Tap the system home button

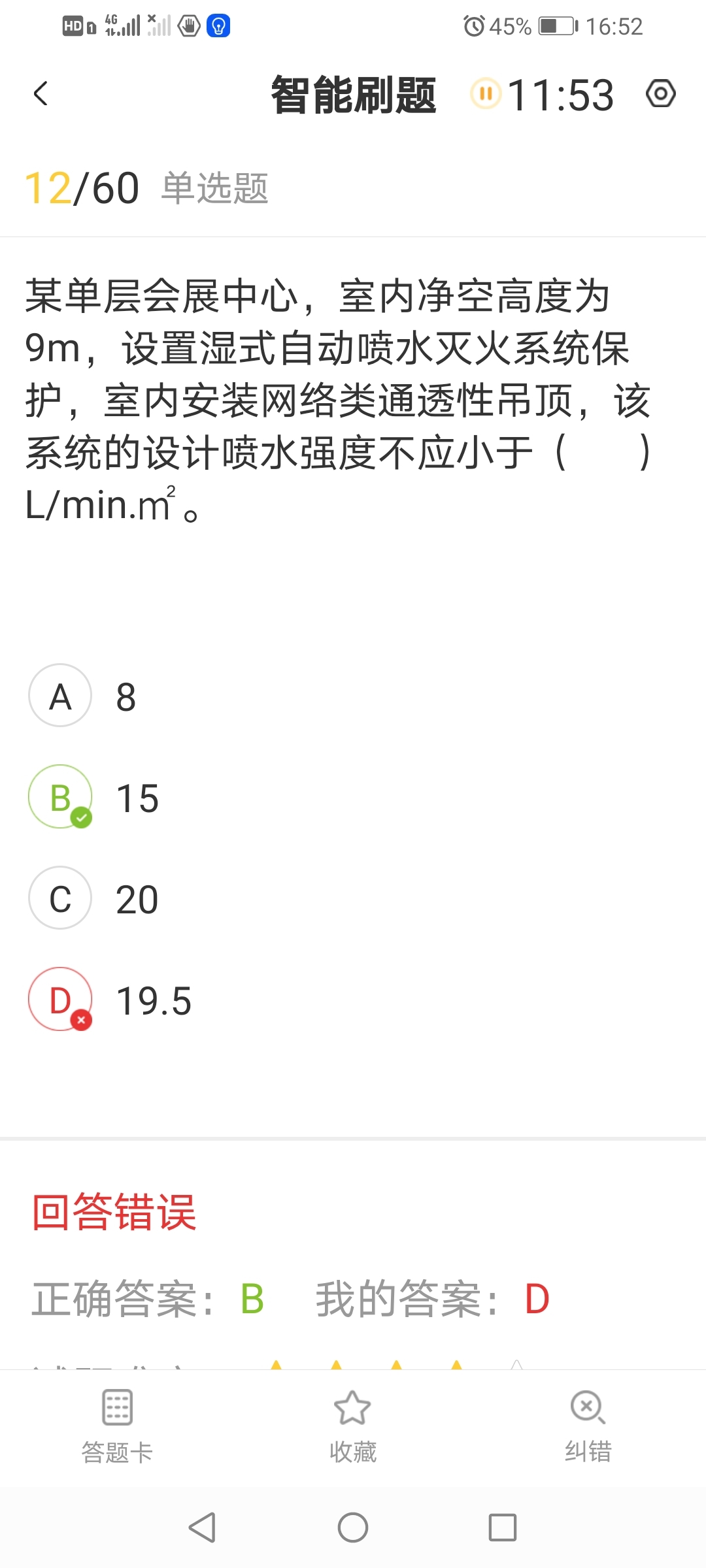click(353, 1527)
